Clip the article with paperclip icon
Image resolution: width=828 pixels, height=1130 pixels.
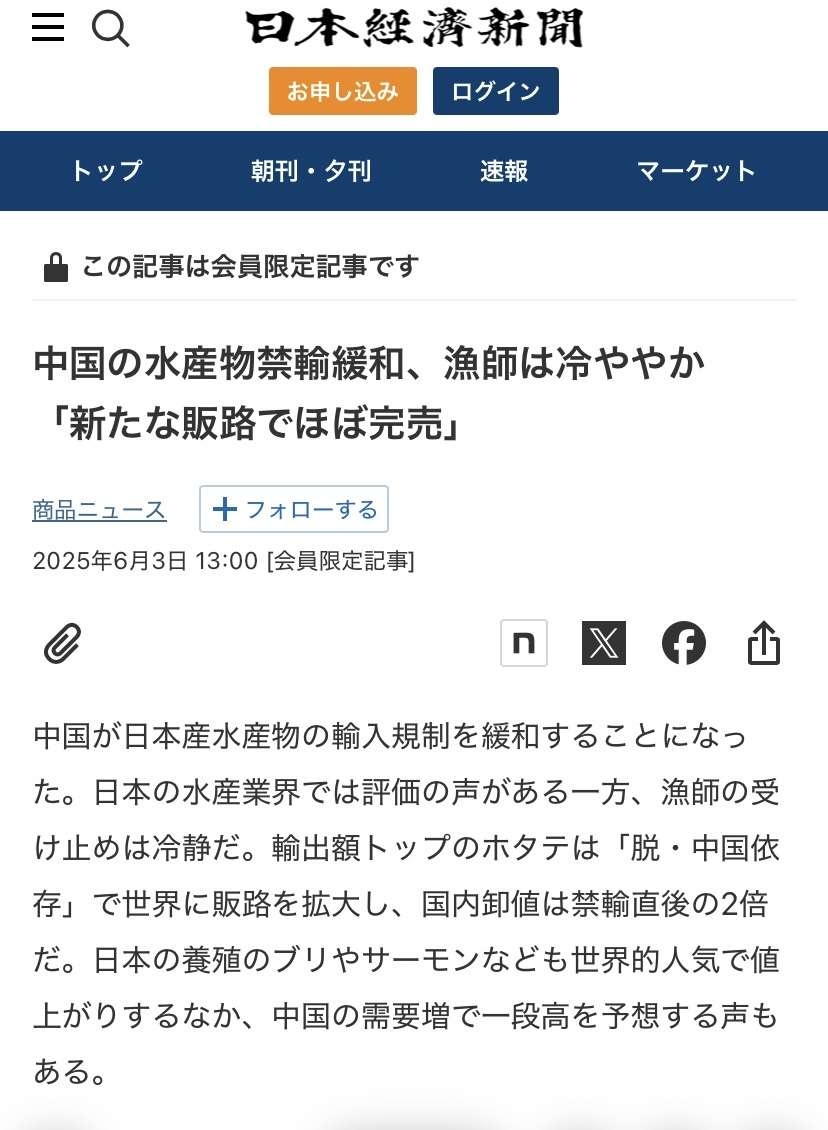62,643
